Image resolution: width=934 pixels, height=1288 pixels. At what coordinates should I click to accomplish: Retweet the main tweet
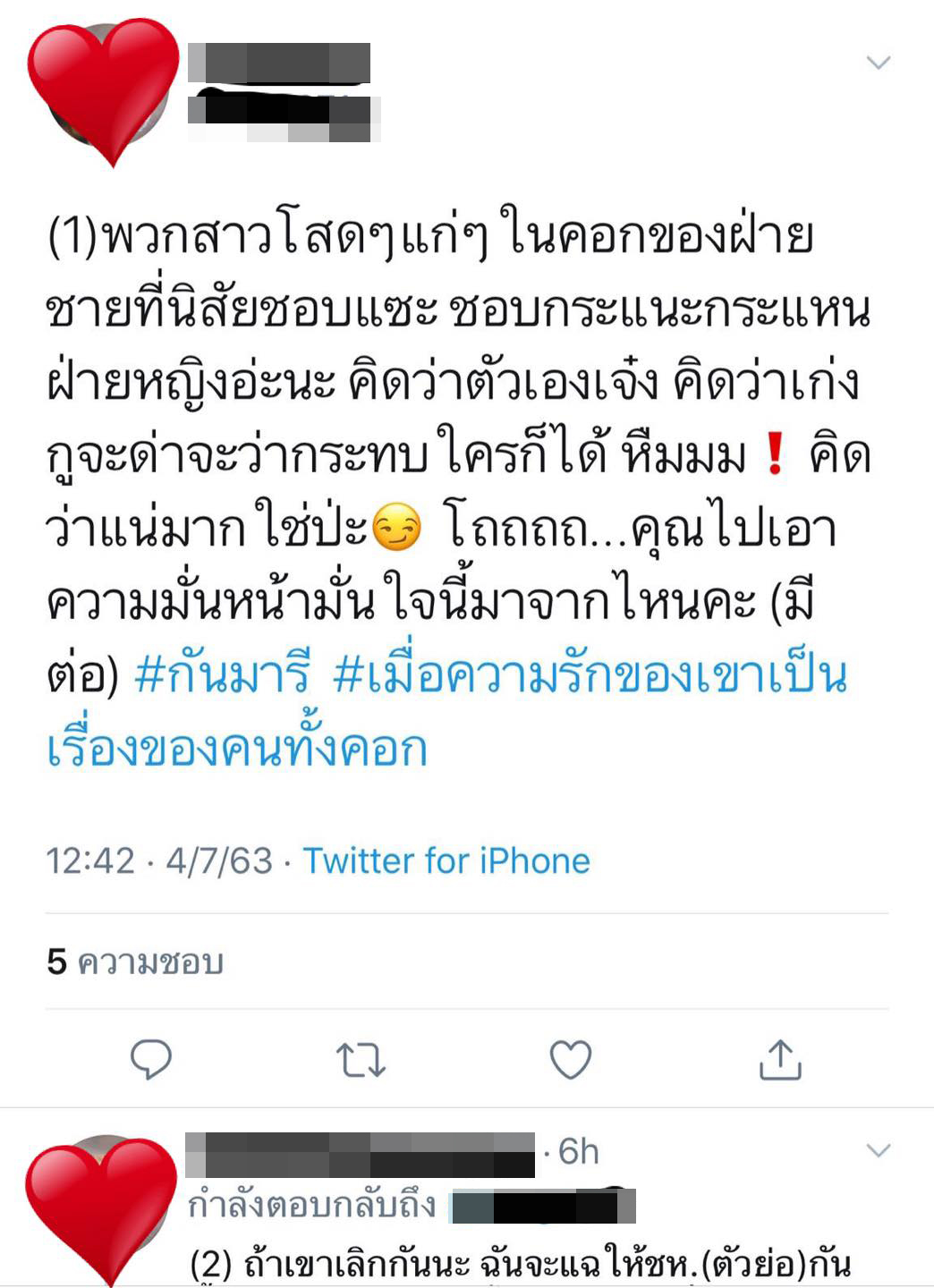(x=361, y=1060)
